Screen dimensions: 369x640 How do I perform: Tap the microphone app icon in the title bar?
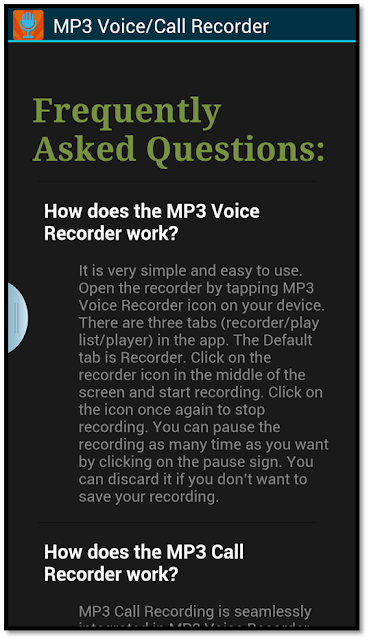[28, 25]
